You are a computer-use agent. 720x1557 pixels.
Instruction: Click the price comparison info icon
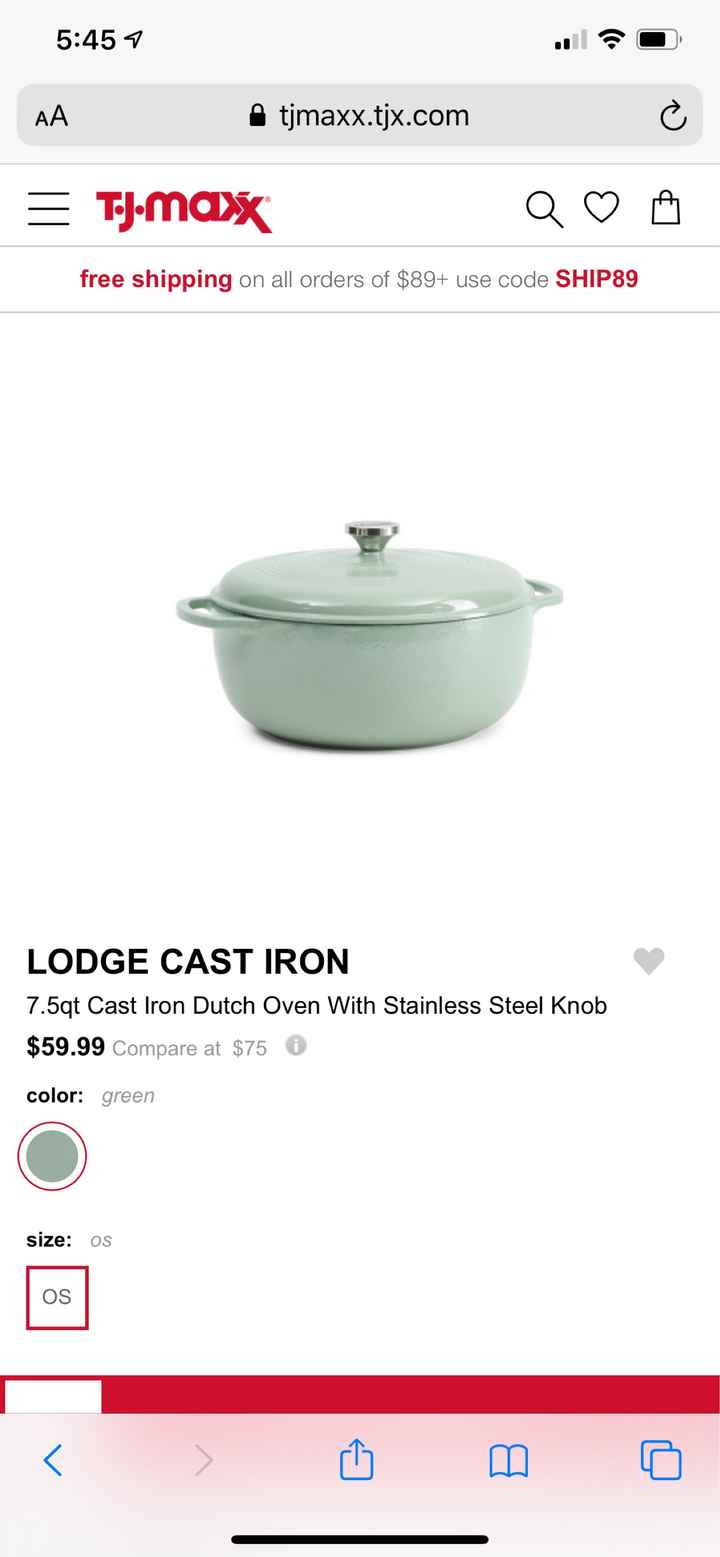click(295, 1046)
